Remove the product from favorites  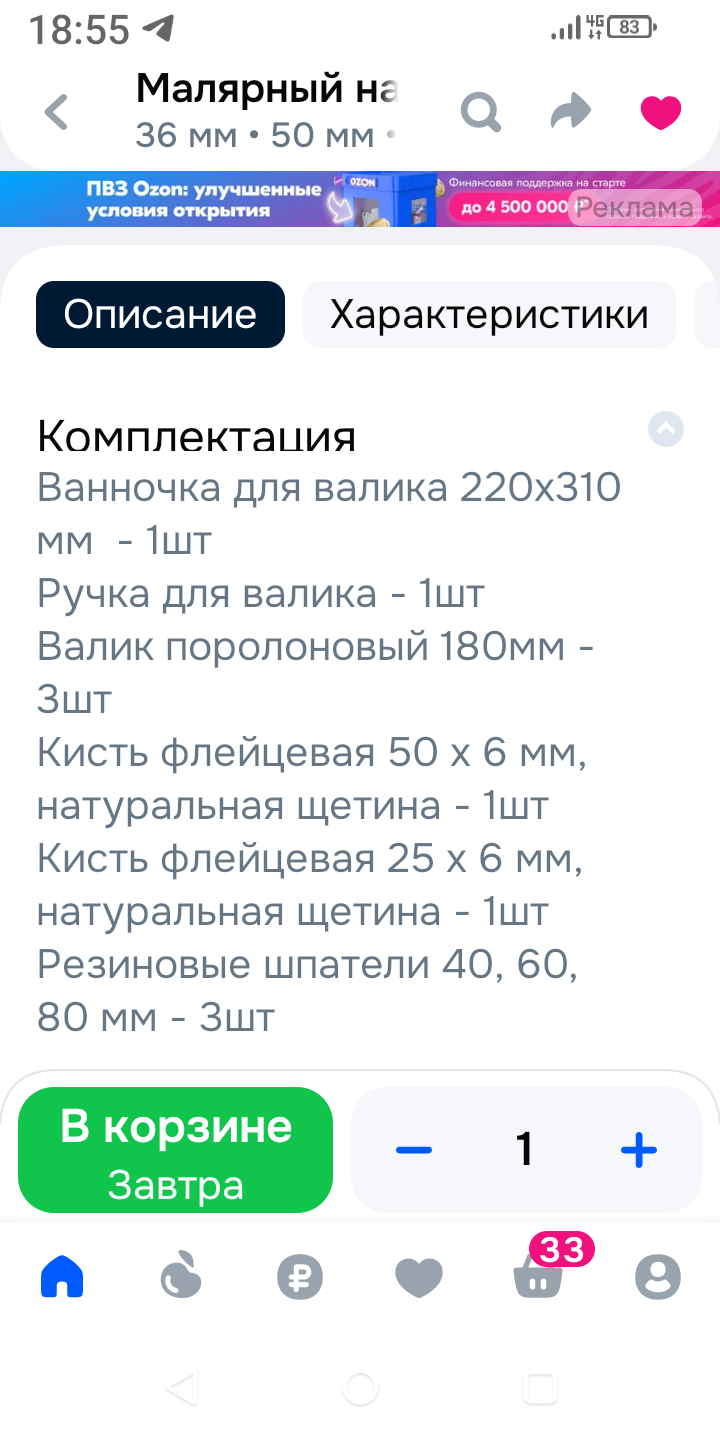click(660, 113)
